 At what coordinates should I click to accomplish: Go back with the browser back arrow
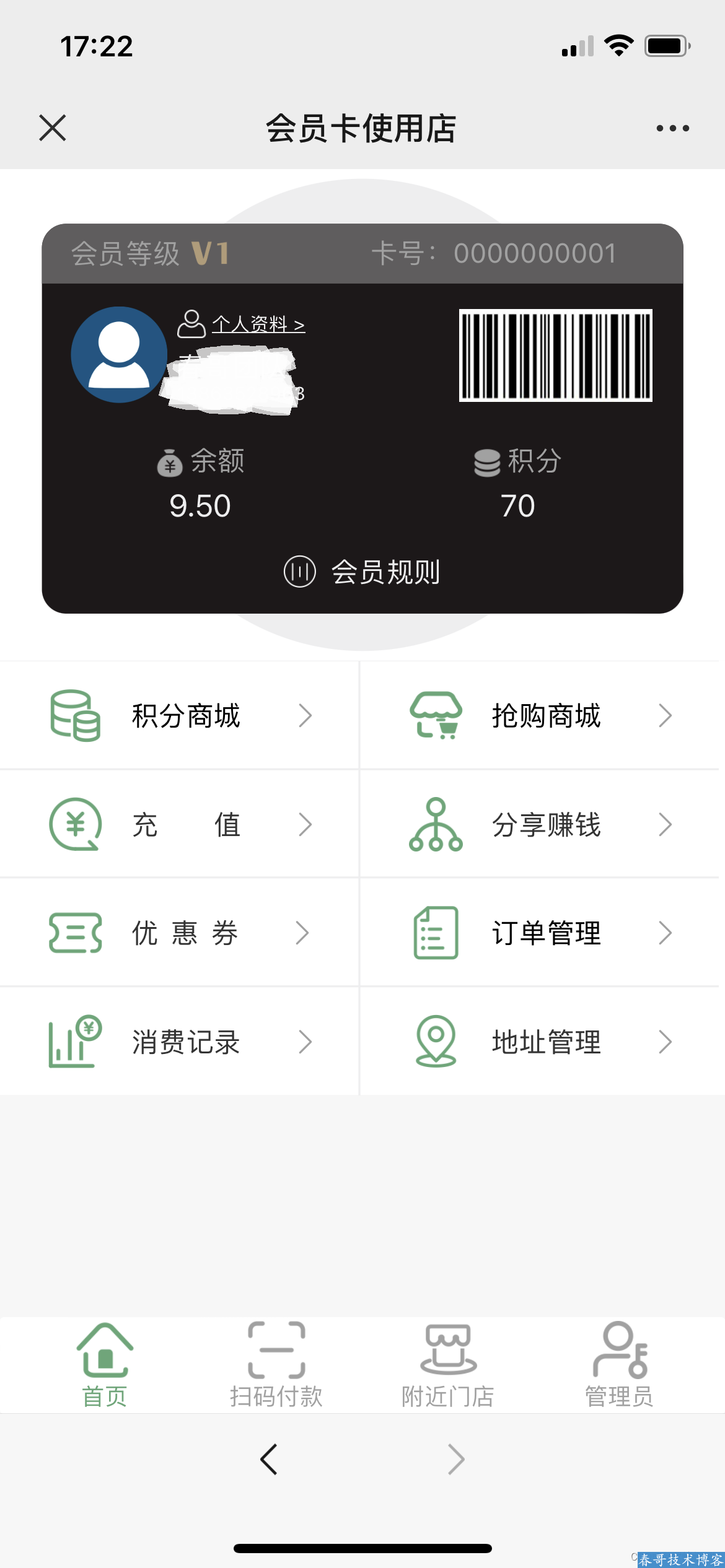(269, 1460)
